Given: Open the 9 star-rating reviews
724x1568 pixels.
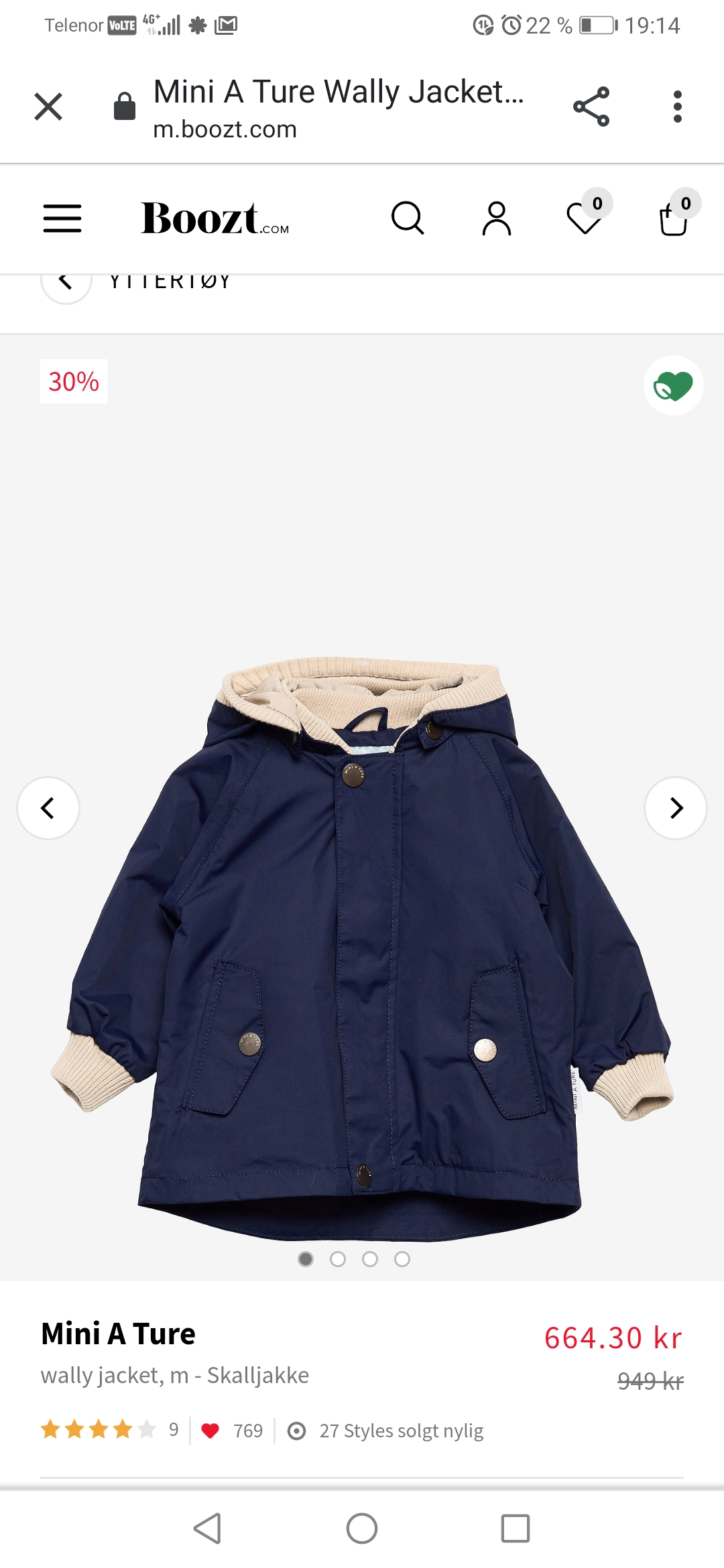Looking at the screenshot, I should point(110,1430).
